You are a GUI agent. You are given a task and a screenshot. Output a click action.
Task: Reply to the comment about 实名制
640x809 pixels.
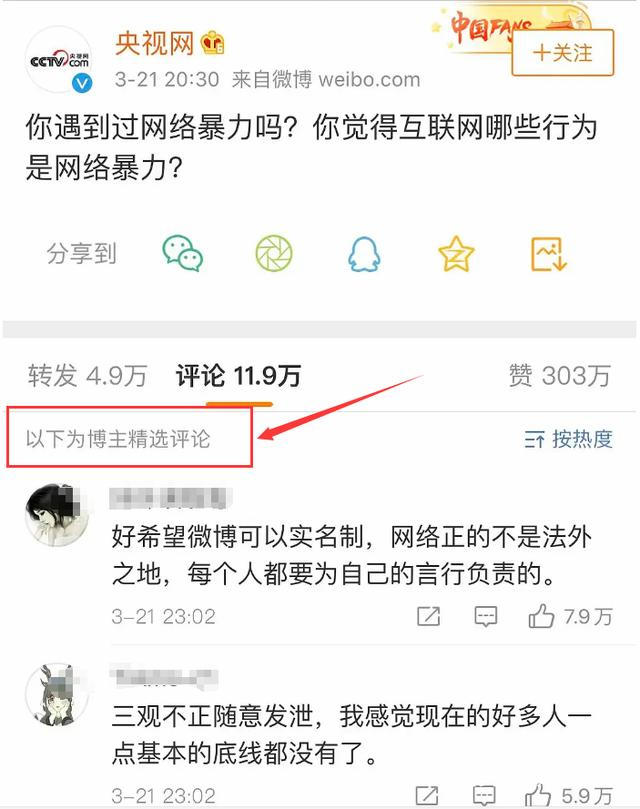tap(486, 616)
